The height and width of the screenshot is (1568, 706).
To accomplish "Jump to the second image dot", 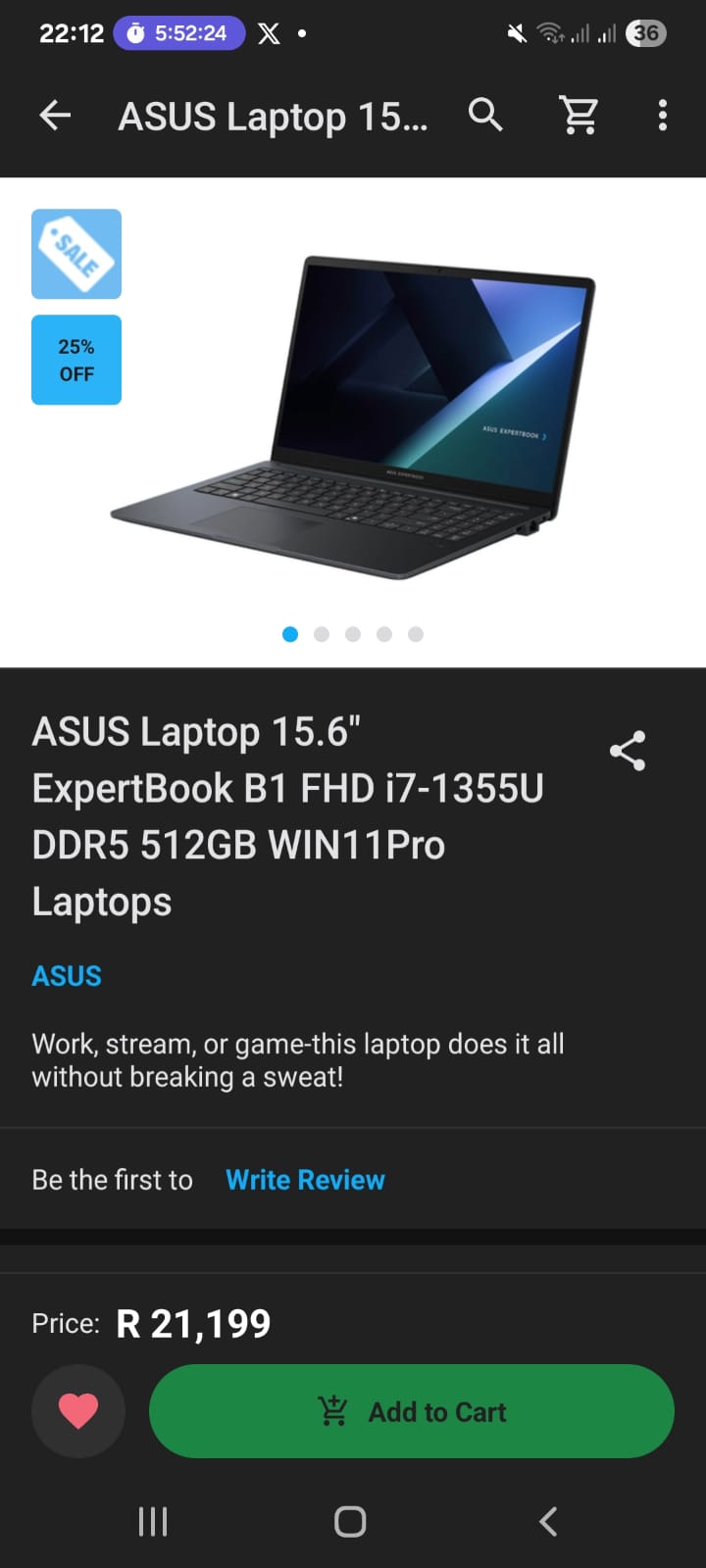I will click(322, 634).
